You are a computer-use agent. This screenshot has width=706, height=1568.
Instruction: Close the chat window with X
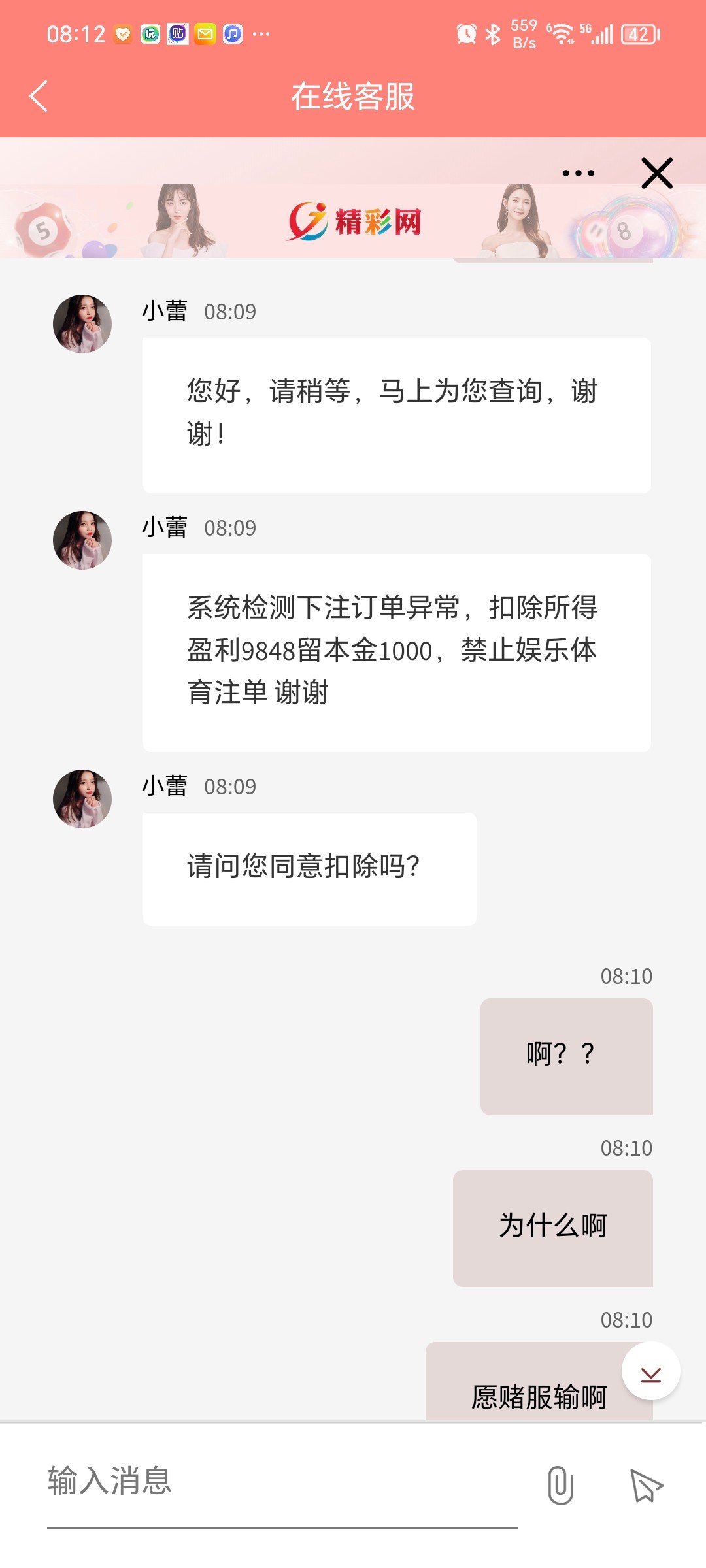[656, 173]
